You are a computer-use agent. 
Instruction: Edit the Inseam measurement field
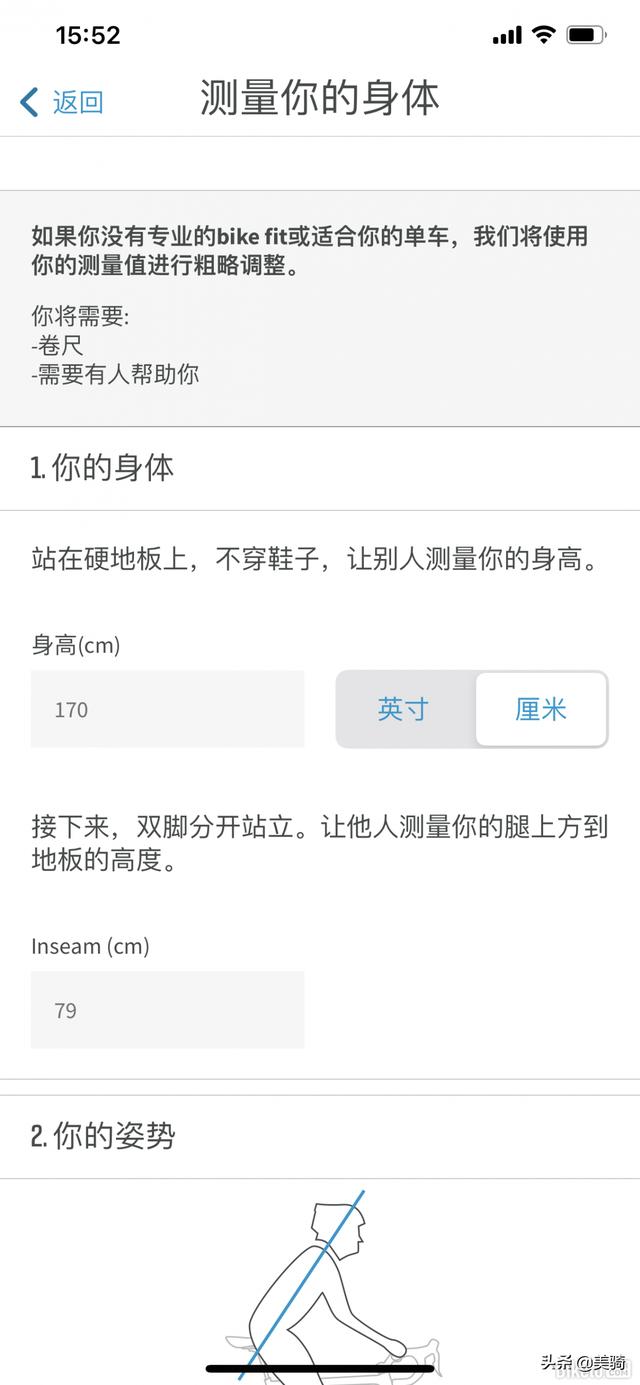click(x=167, y=1010)
